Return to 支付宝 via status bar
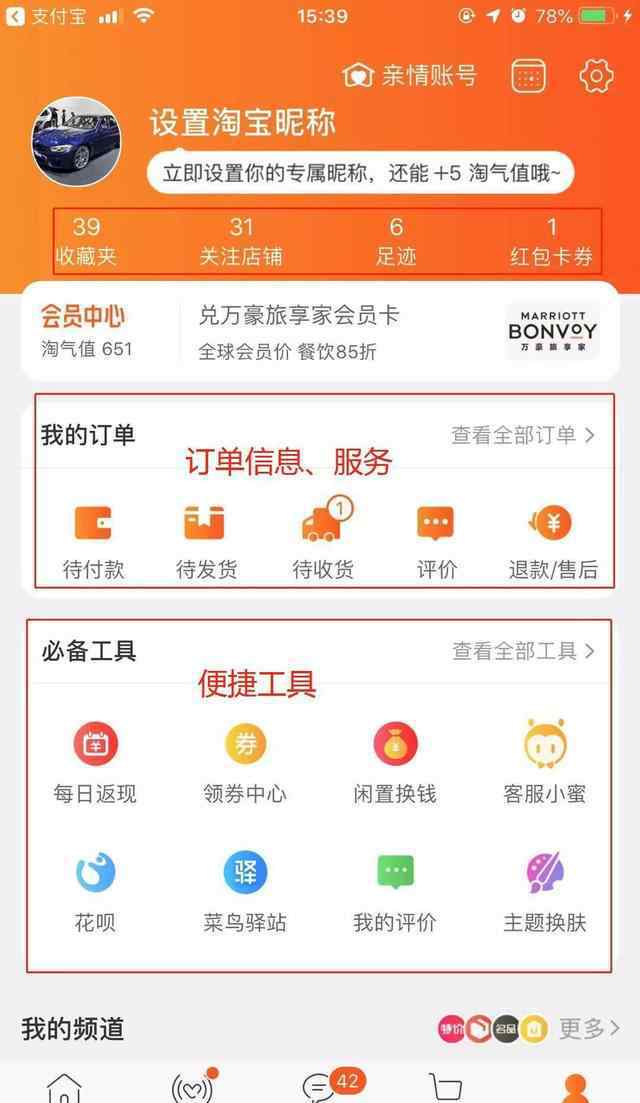 pyautogui.click(x=46, y=16)
